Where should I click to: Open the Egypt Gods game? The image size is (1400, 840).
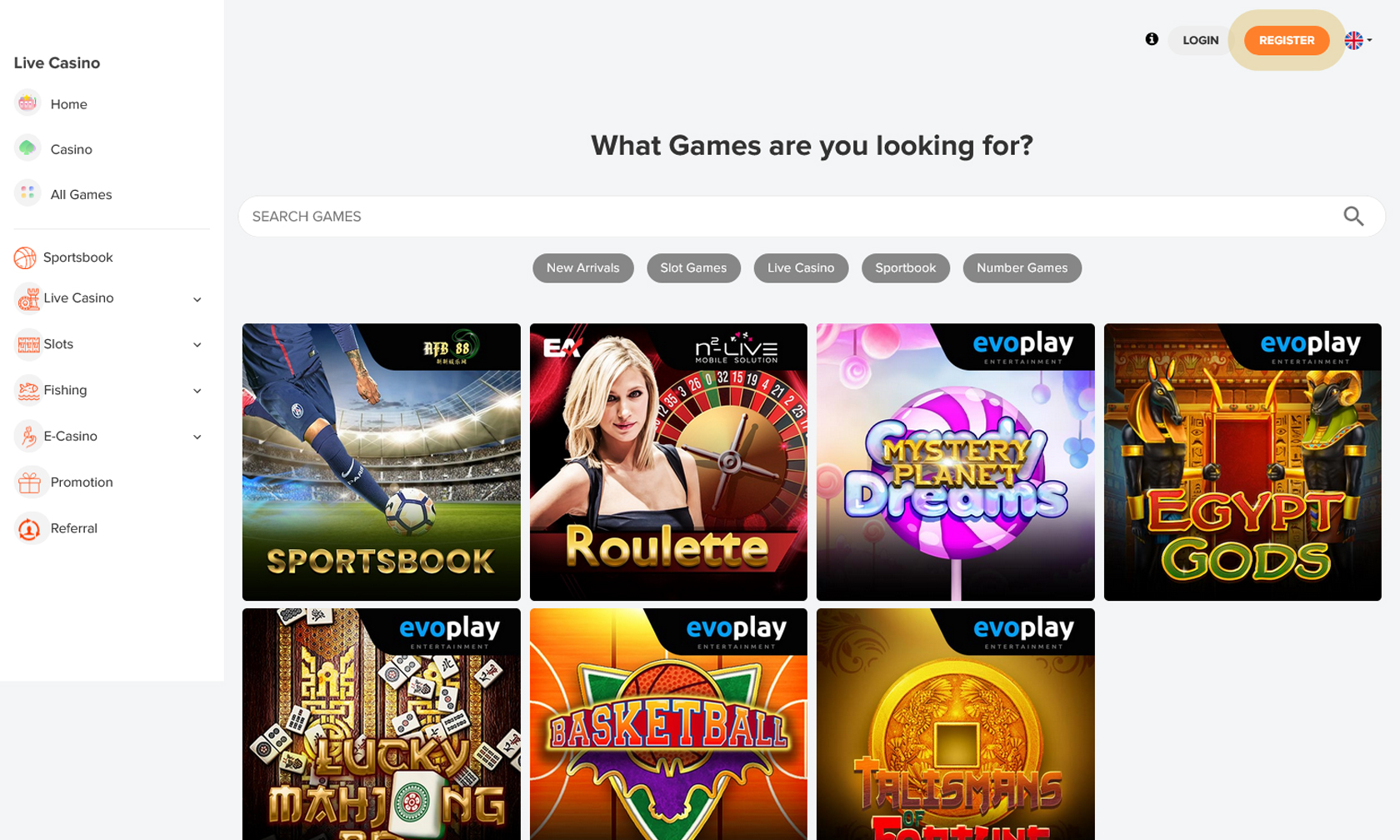(x=1242, y=462)
